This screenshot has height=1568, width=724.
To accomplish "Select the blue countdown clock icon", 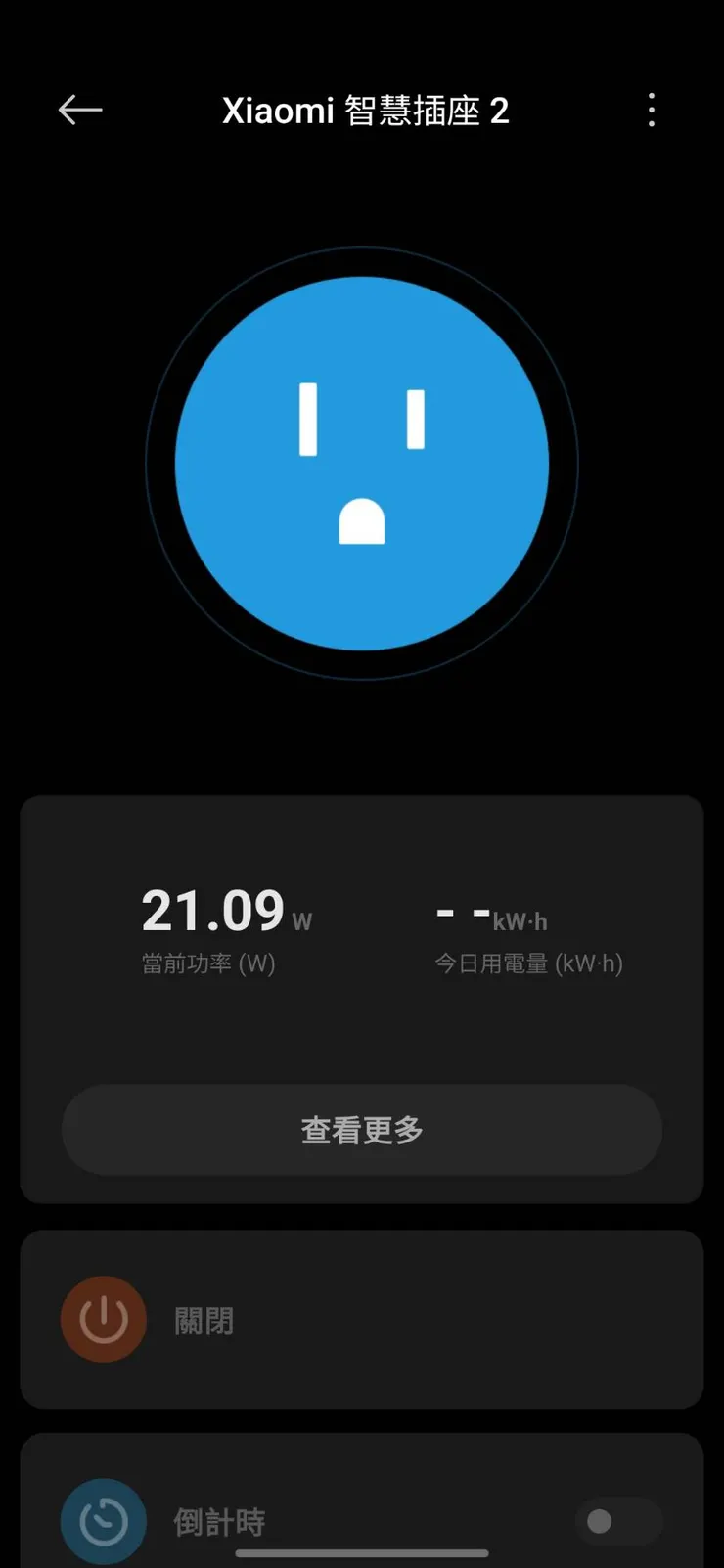I will point(103,1519).
